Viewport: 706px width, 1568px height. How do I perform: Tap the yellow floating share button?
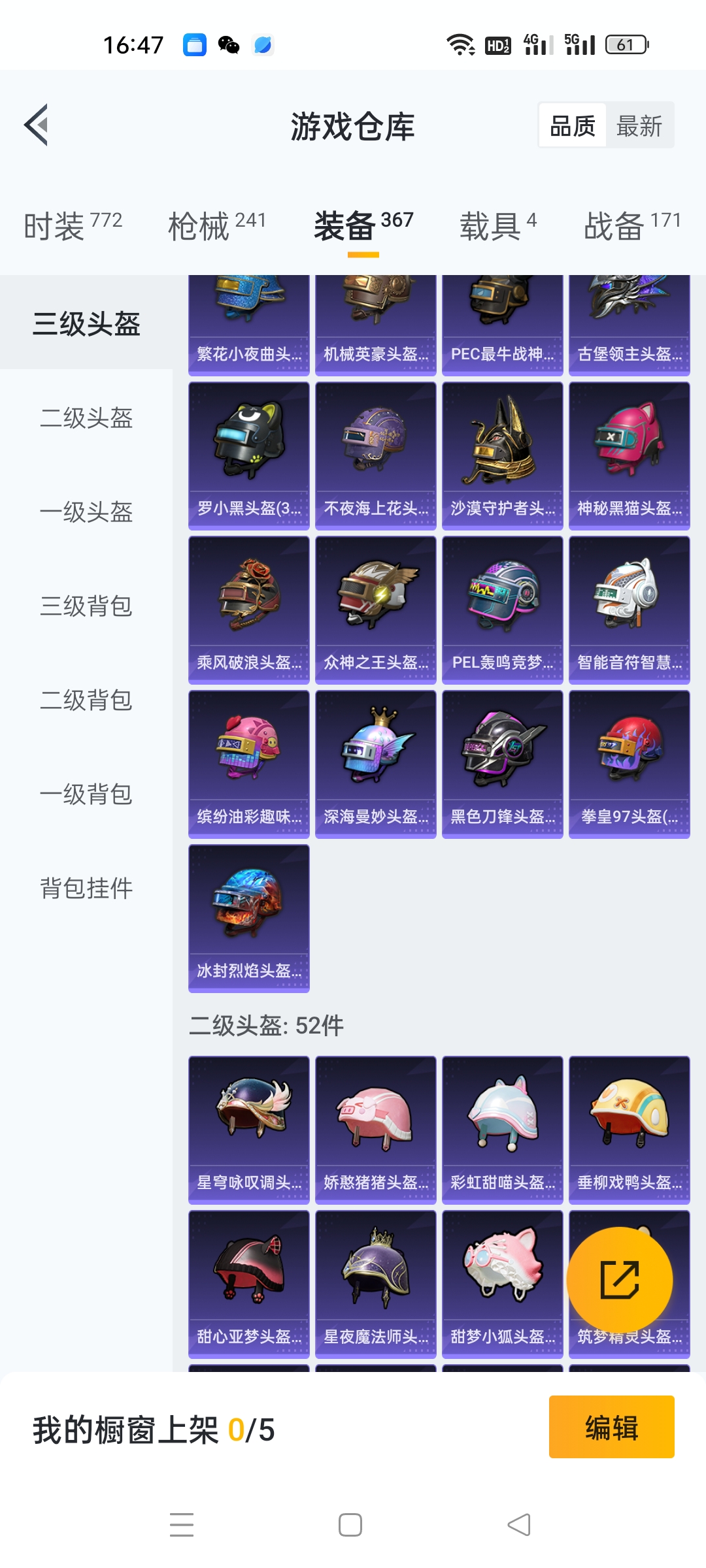point(619,1280)
